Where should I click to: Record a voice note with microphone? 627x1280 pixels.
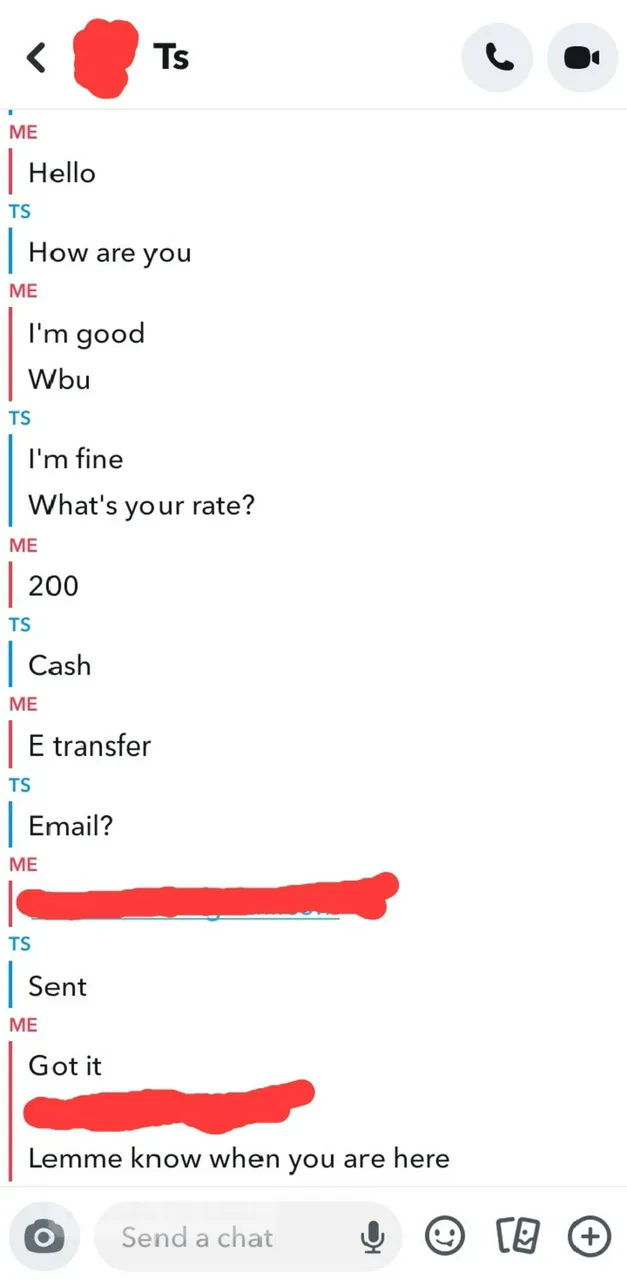(x=373, y=1238)
